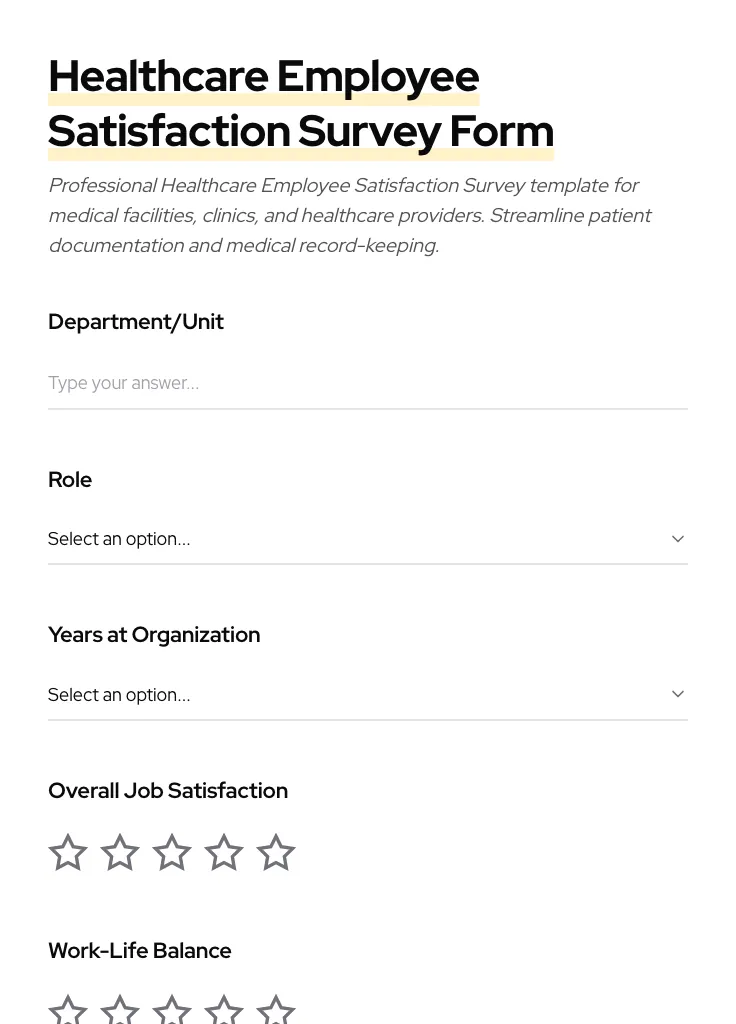This screenshot has height=1024, width=736.
Task: Click the Overall Job Satisfaction heading
Action: (168, 790)
